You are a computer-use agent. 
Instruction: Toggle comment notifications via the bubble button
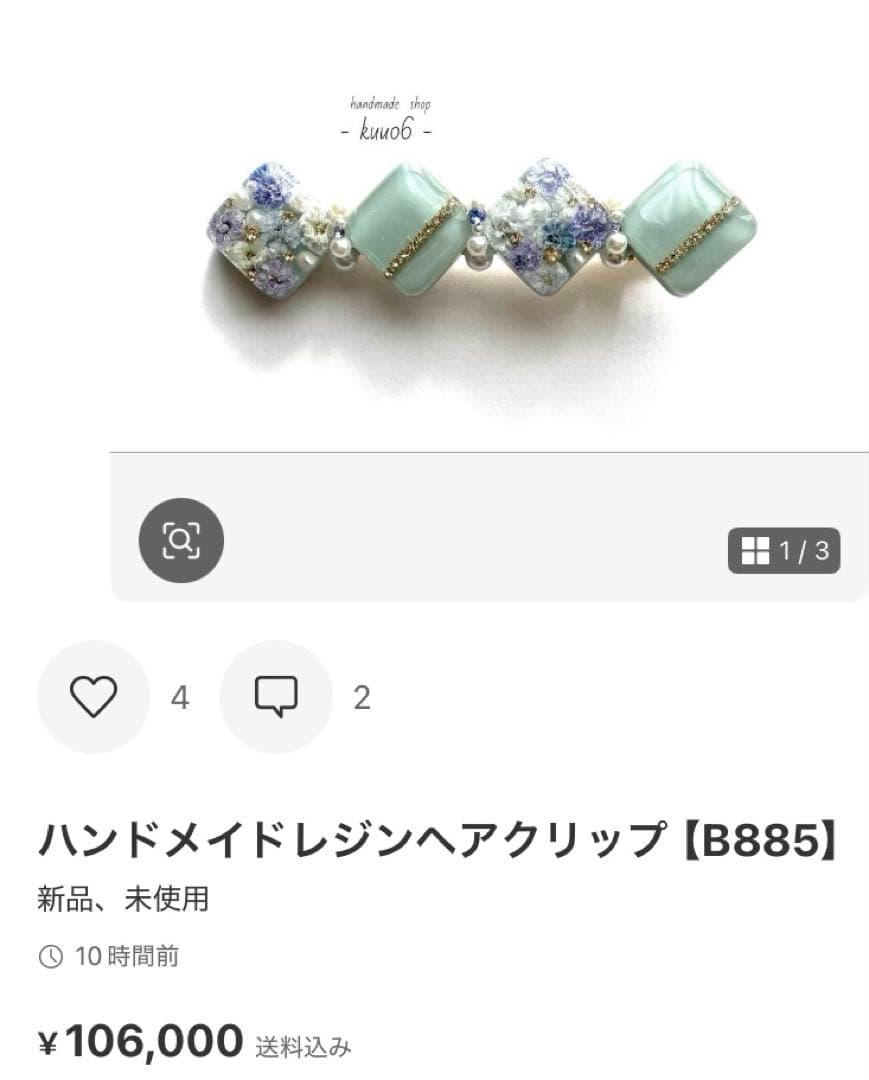[275, 697]
